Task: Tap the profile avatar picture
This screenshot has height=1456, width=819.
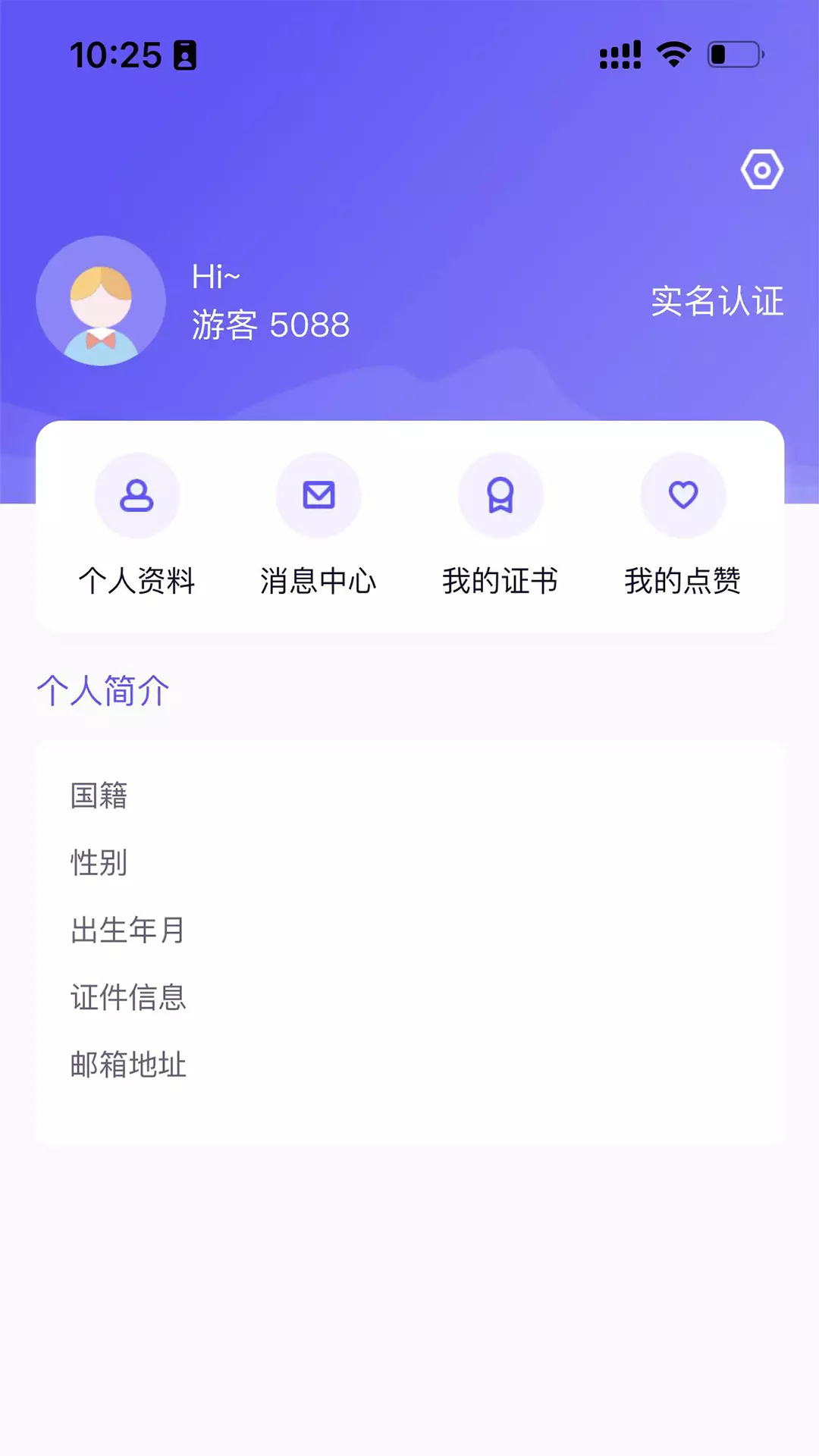Action: tap(101, 301)
